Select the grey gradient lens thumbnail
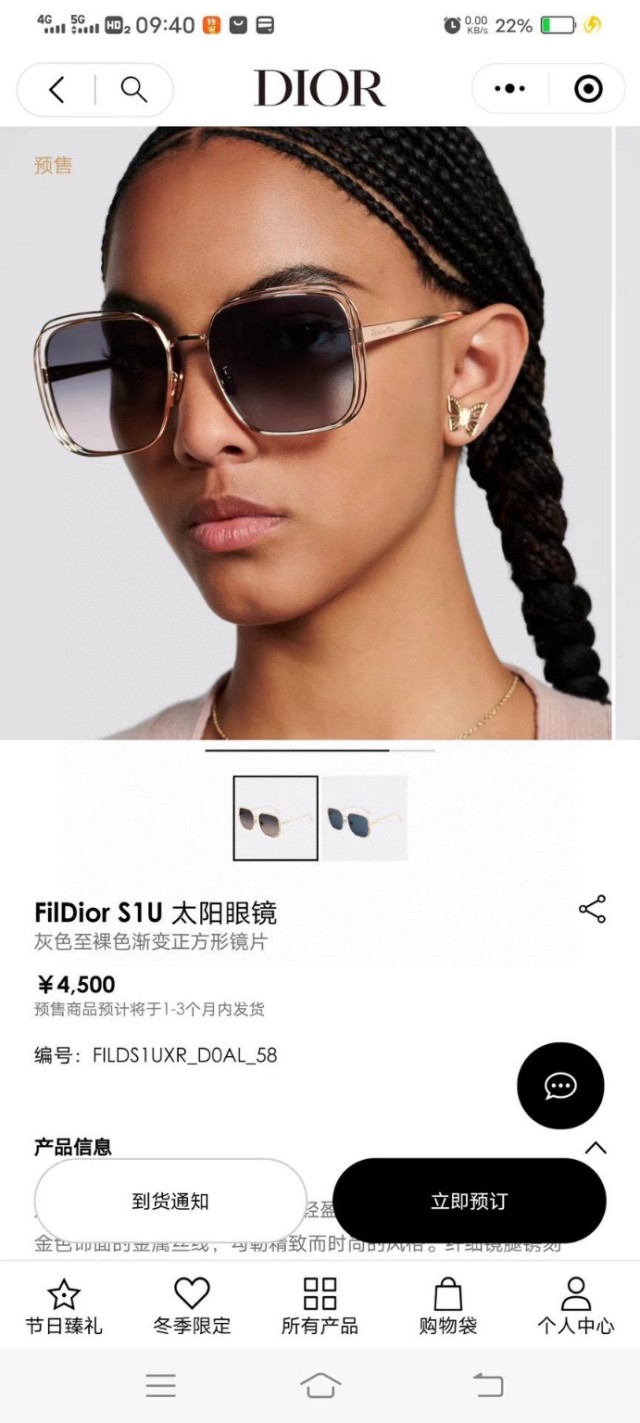Screen dimensions: 640x1423 (275, 818)
